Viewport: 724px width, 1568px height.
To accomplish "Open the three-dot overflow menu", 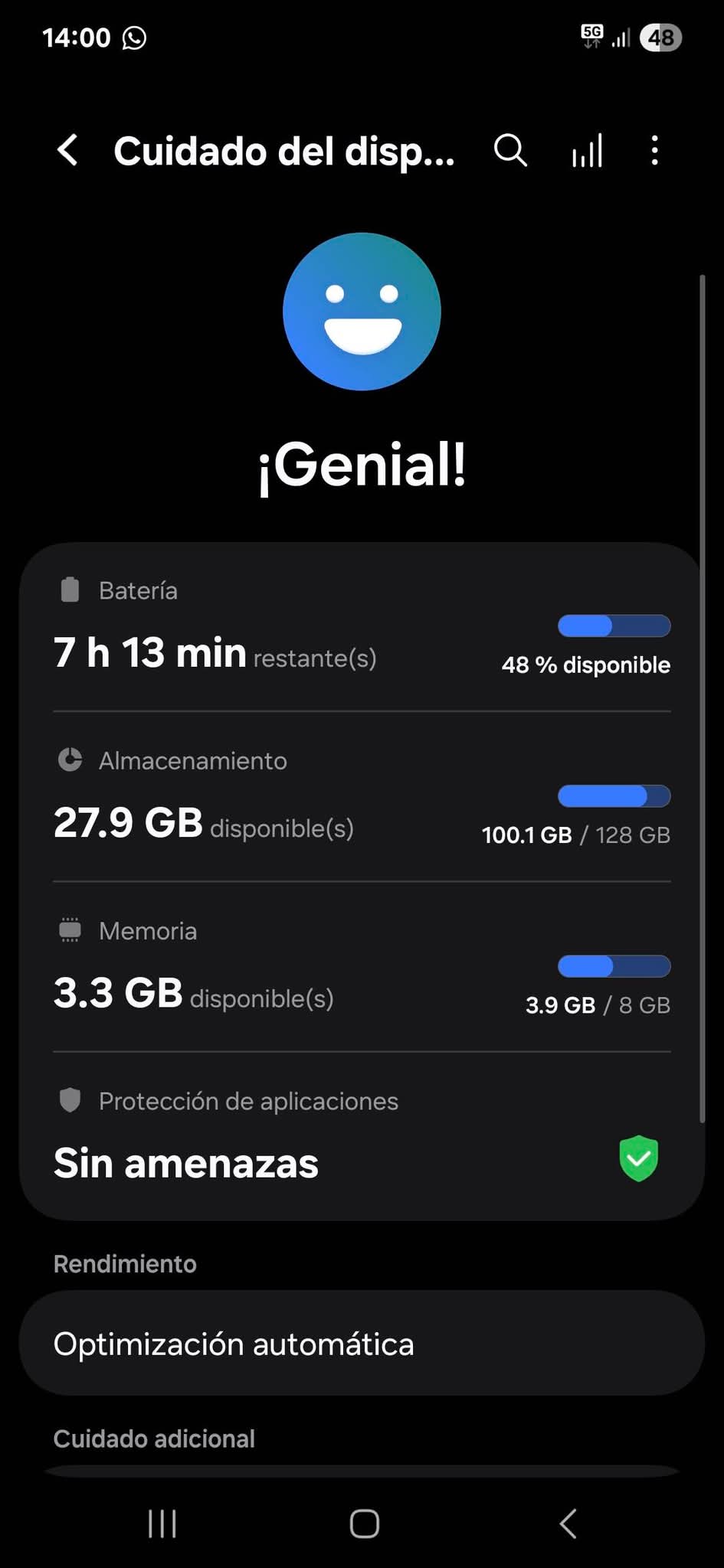I will coord(654,151).
